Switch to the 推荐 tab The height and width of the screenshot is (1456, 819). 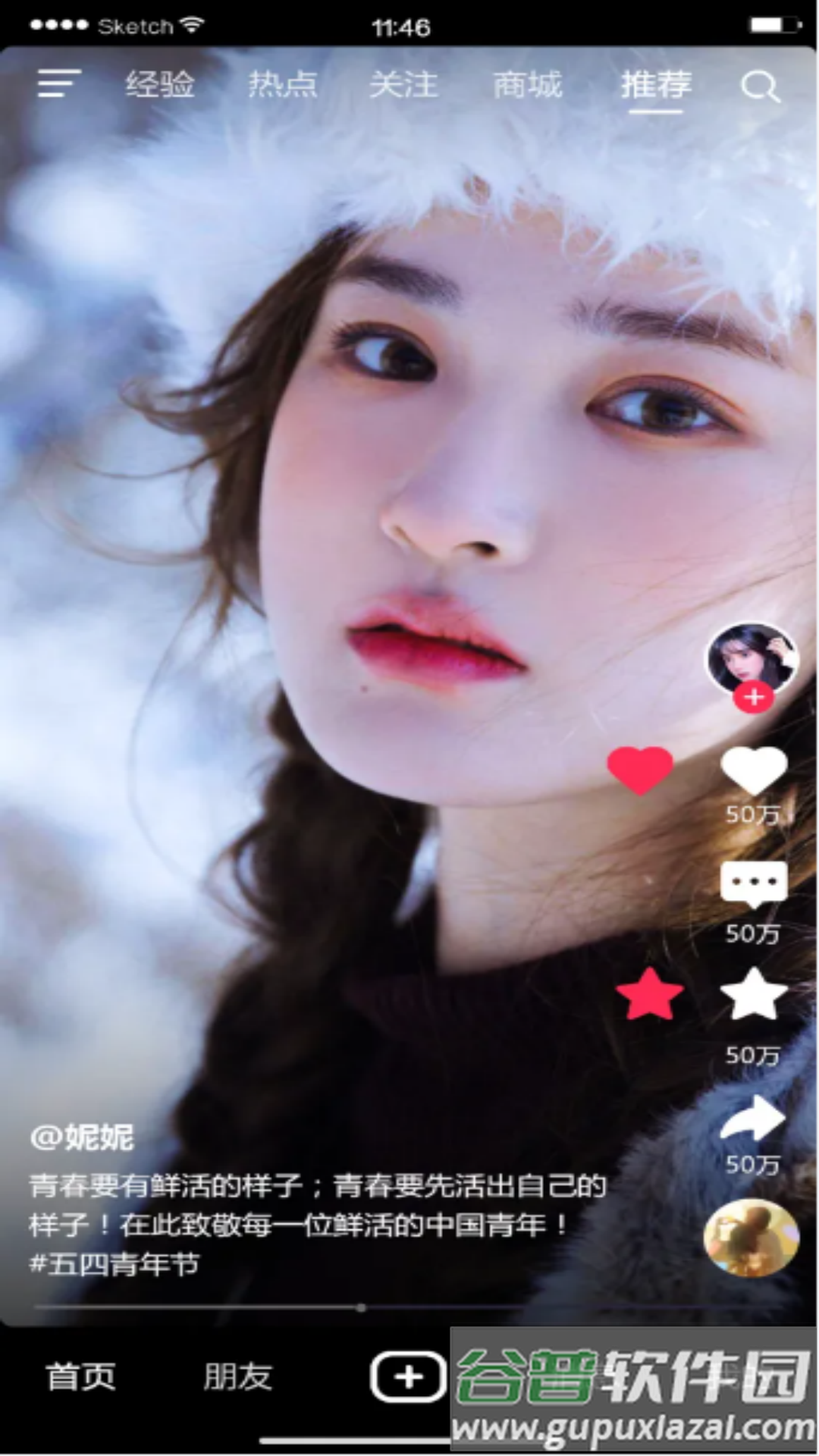pyautogui.click(x=655, y=86)
